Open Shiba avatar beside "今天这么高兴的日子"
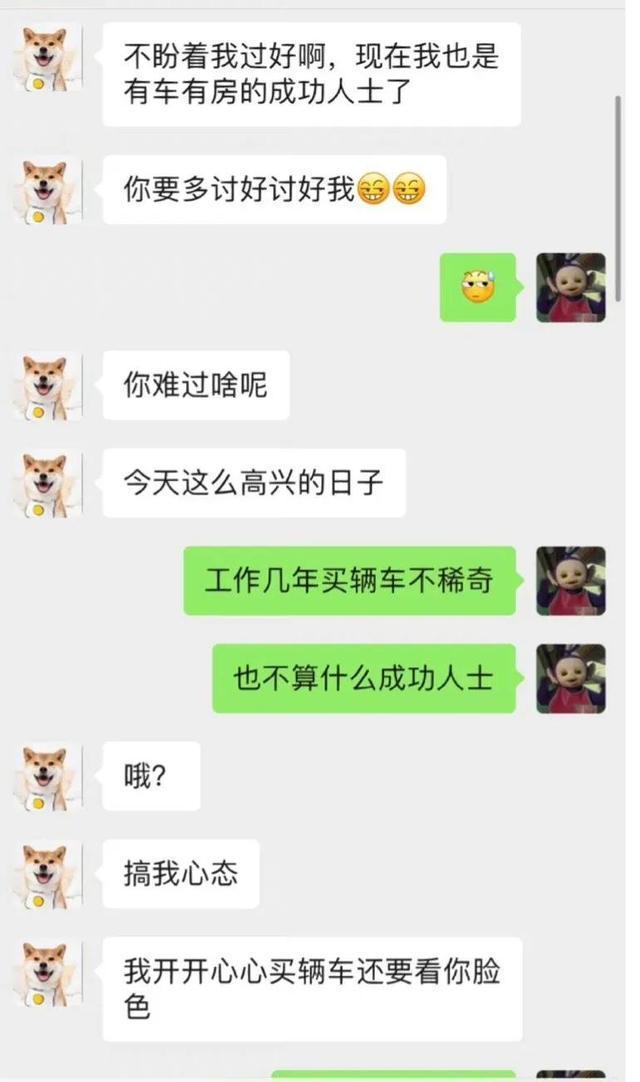The height and width of the screenshot is (1082, 640). click(46, 483)
